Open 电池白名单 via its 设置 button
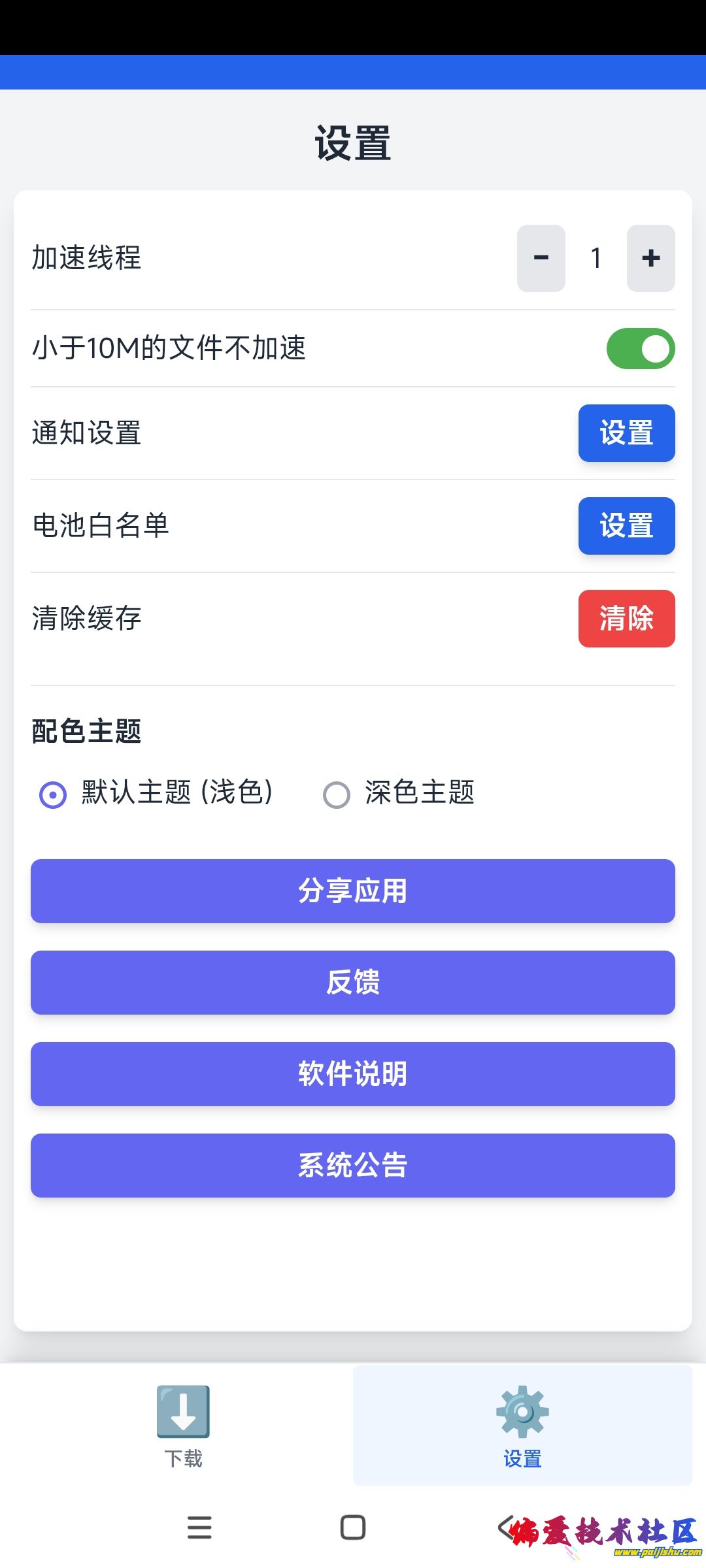 point(626,526)
